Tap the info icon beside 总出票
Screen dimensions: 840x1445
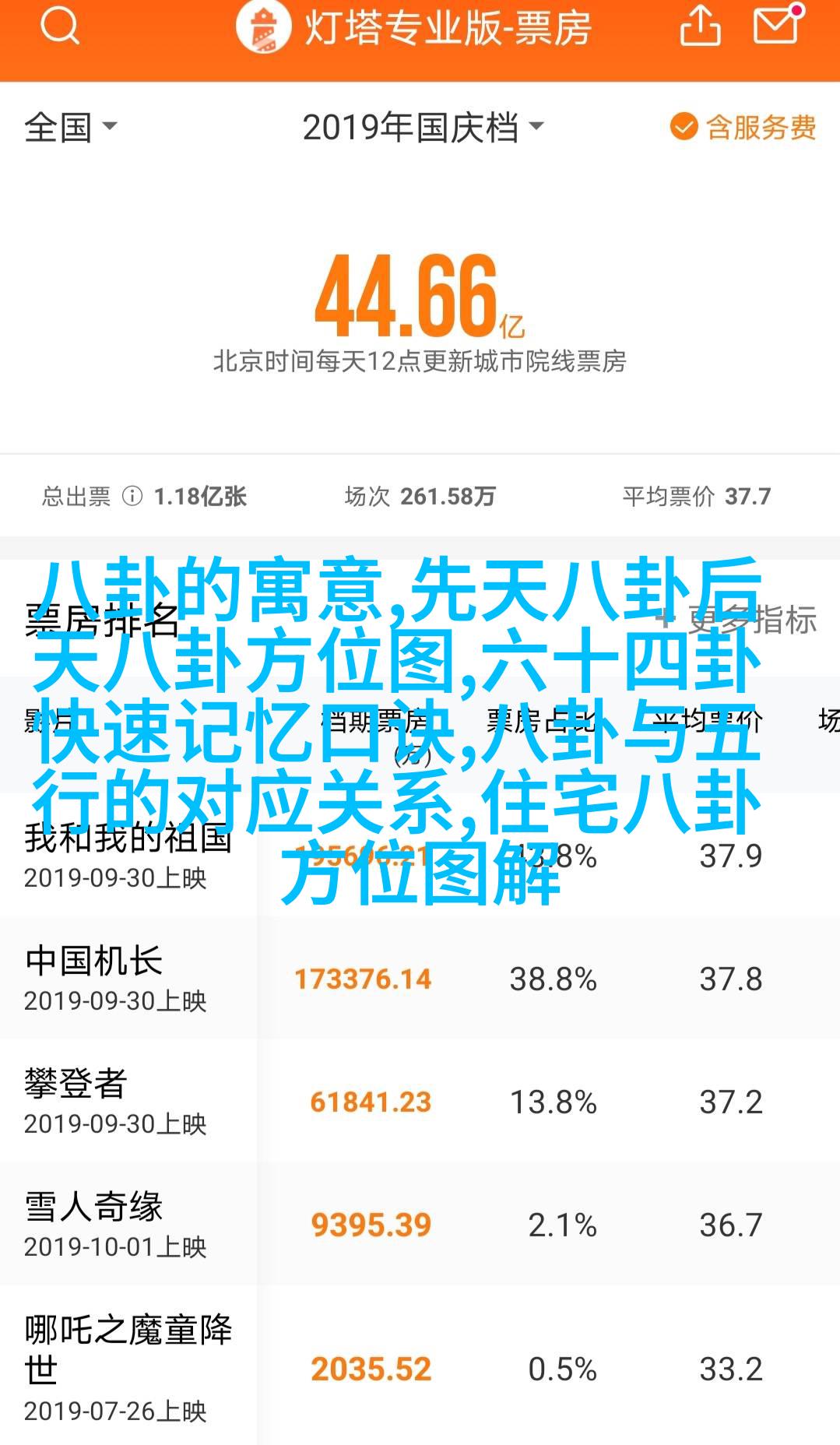(132, 496)
